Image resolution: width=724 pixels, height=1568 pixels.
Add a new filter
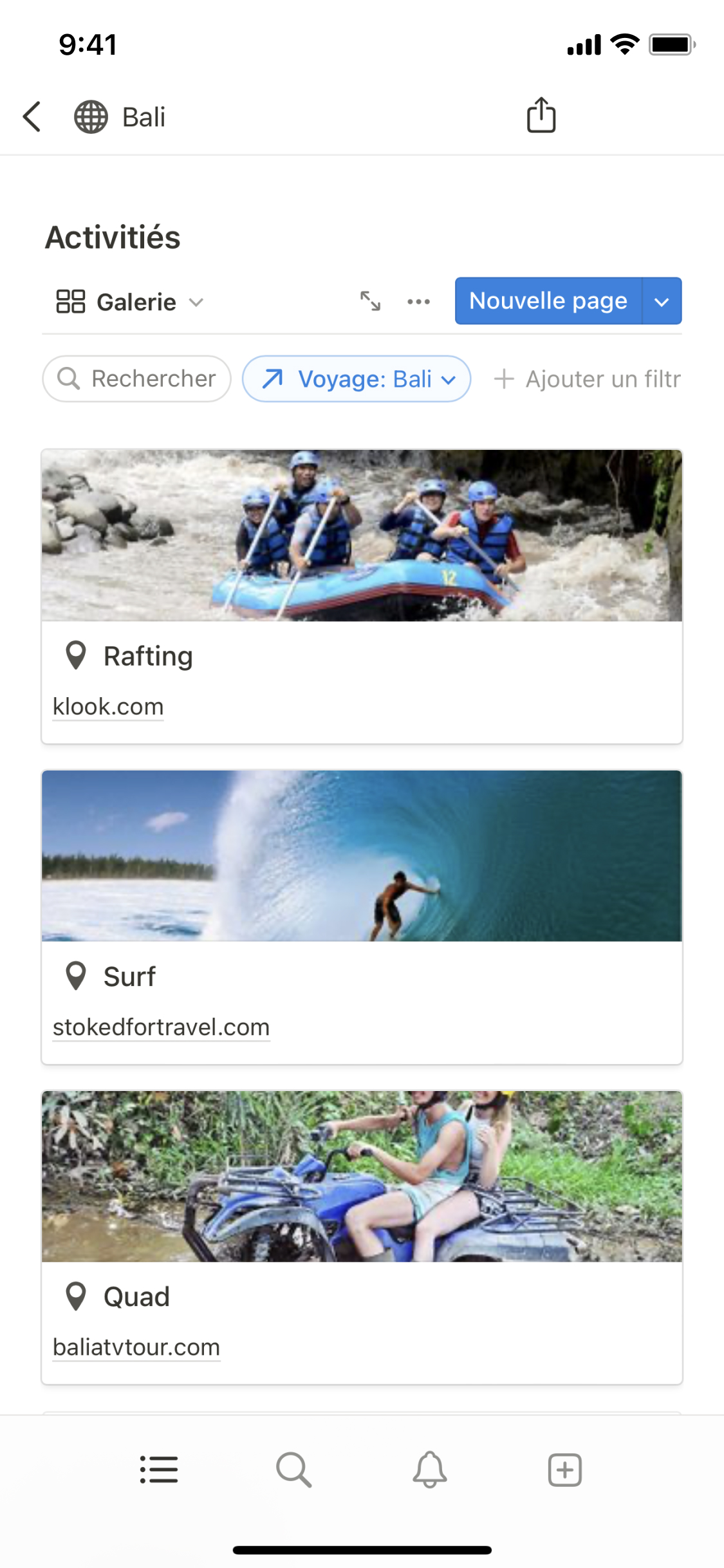tap(587, 379)
